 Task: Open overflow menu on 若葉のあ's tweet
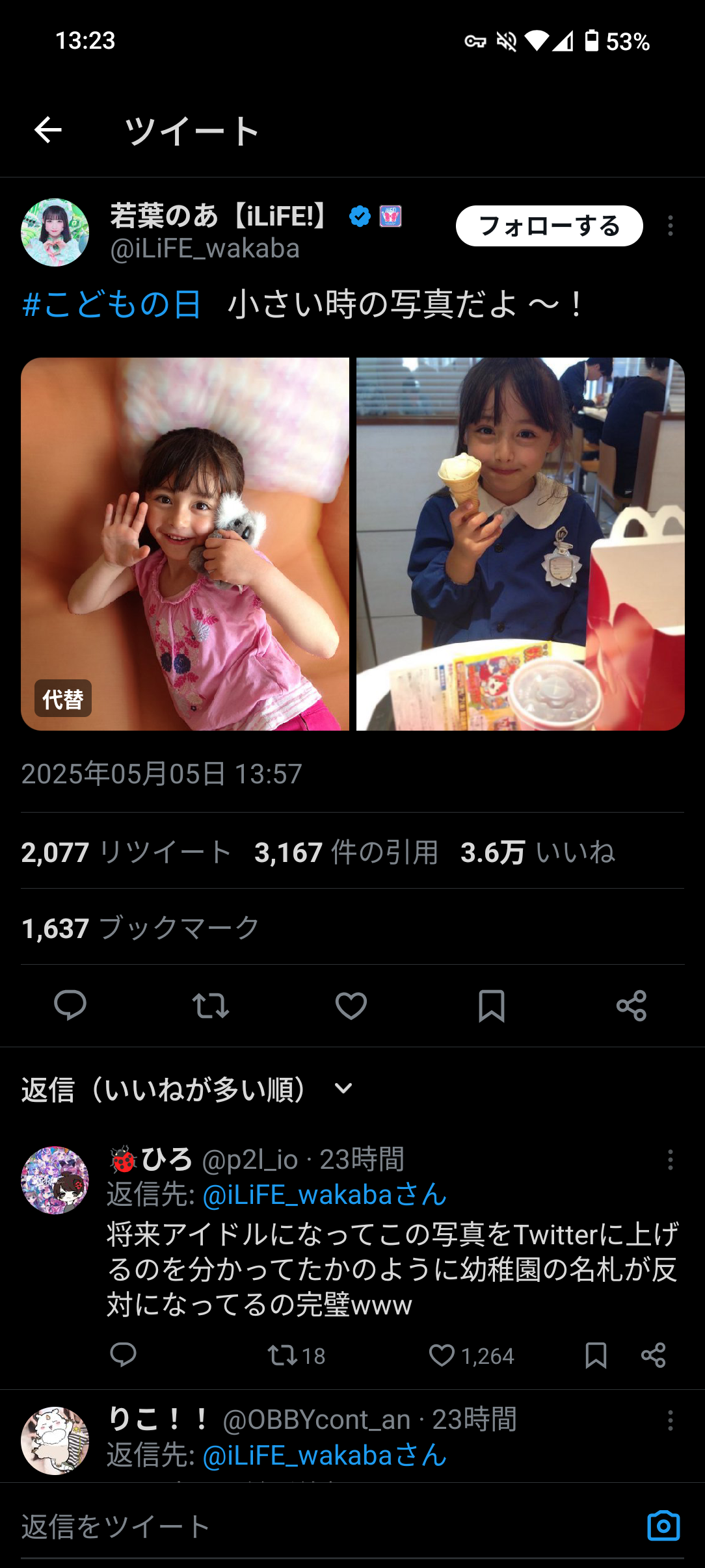click(x=670, y=226)
